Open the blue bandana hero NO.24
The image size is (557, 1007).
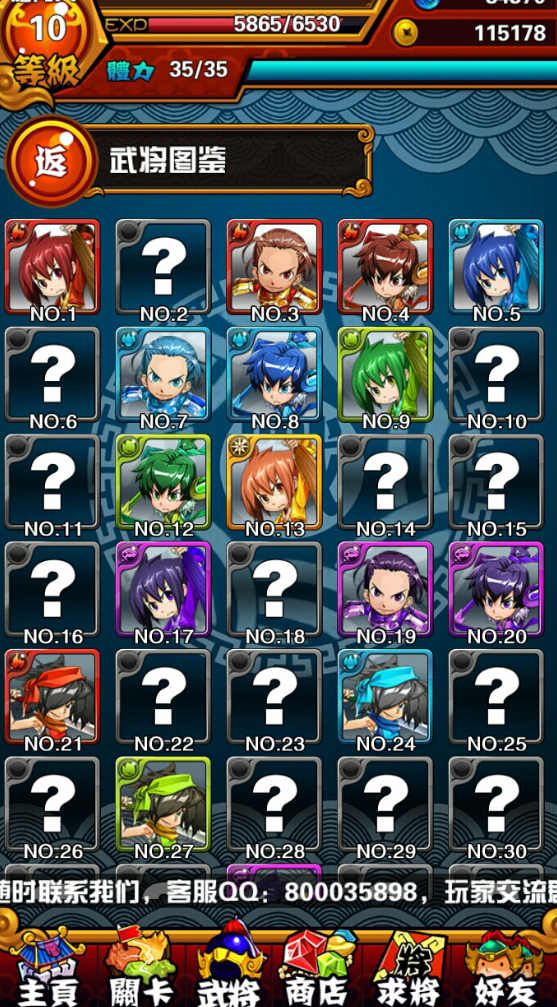[385, 697]
